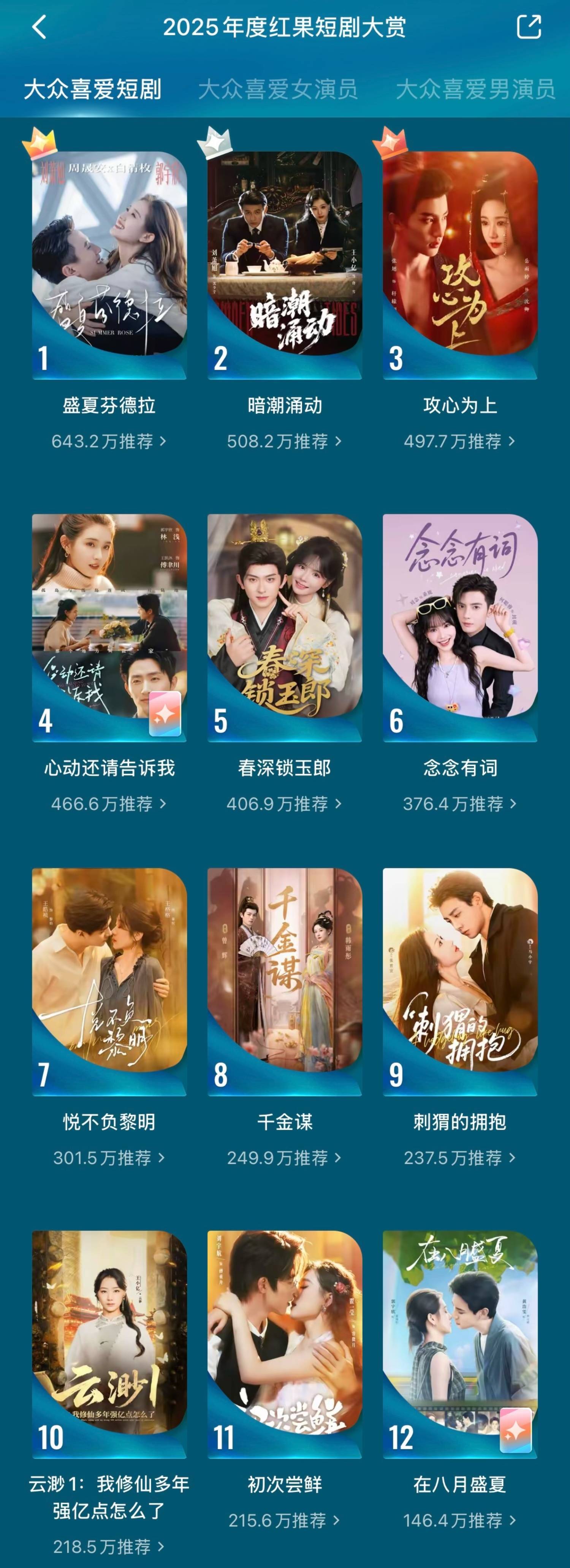The width and height of the screenshot is (570, 1568).
Task: View 508.2万推荐 for 暗潮涌动
Action: point(284,441)
